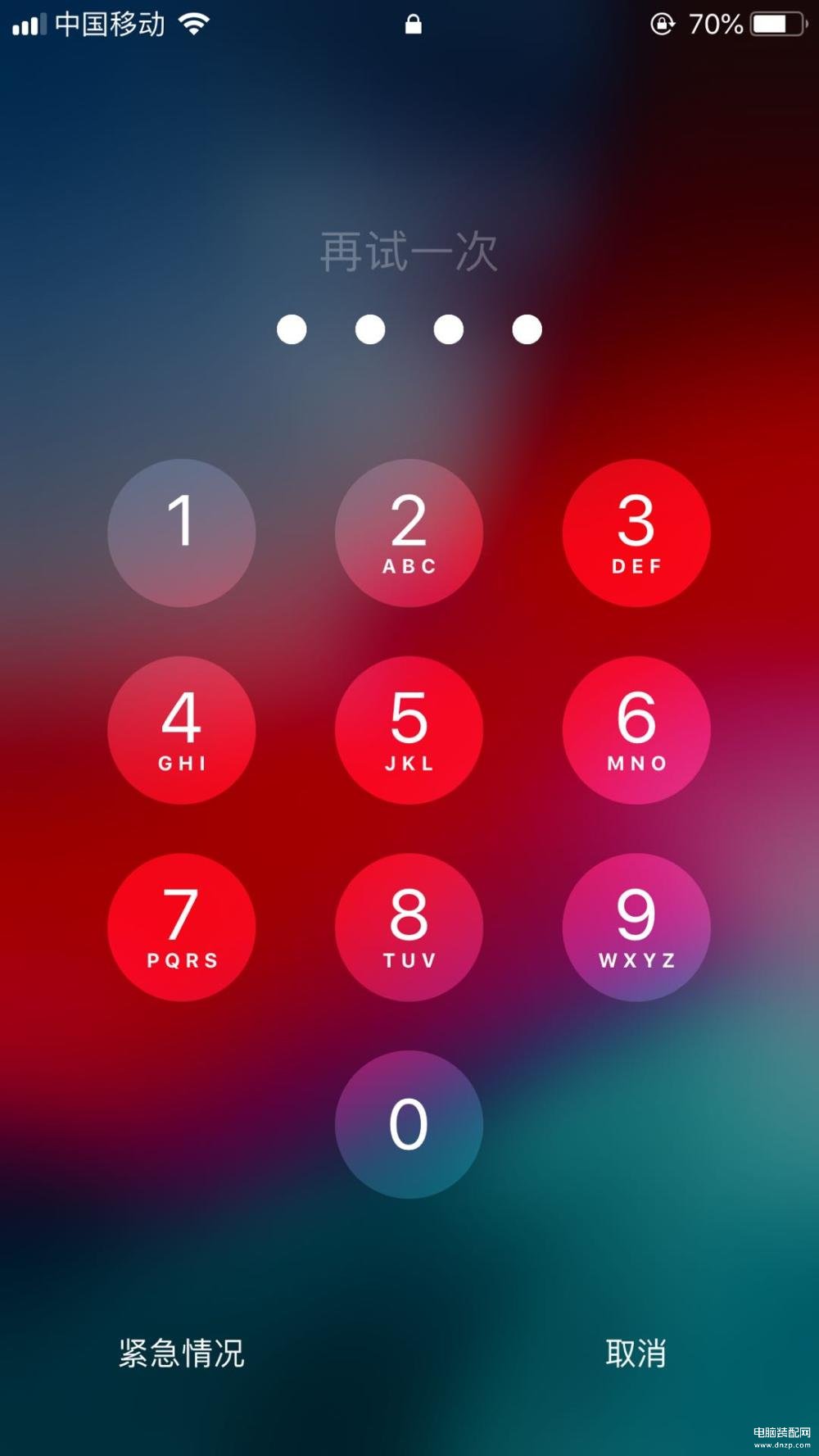The height and width of the screenshot is (1456, 819).
Task: Tap the 0 key on the keypad
Action: tap(409, 1124)
